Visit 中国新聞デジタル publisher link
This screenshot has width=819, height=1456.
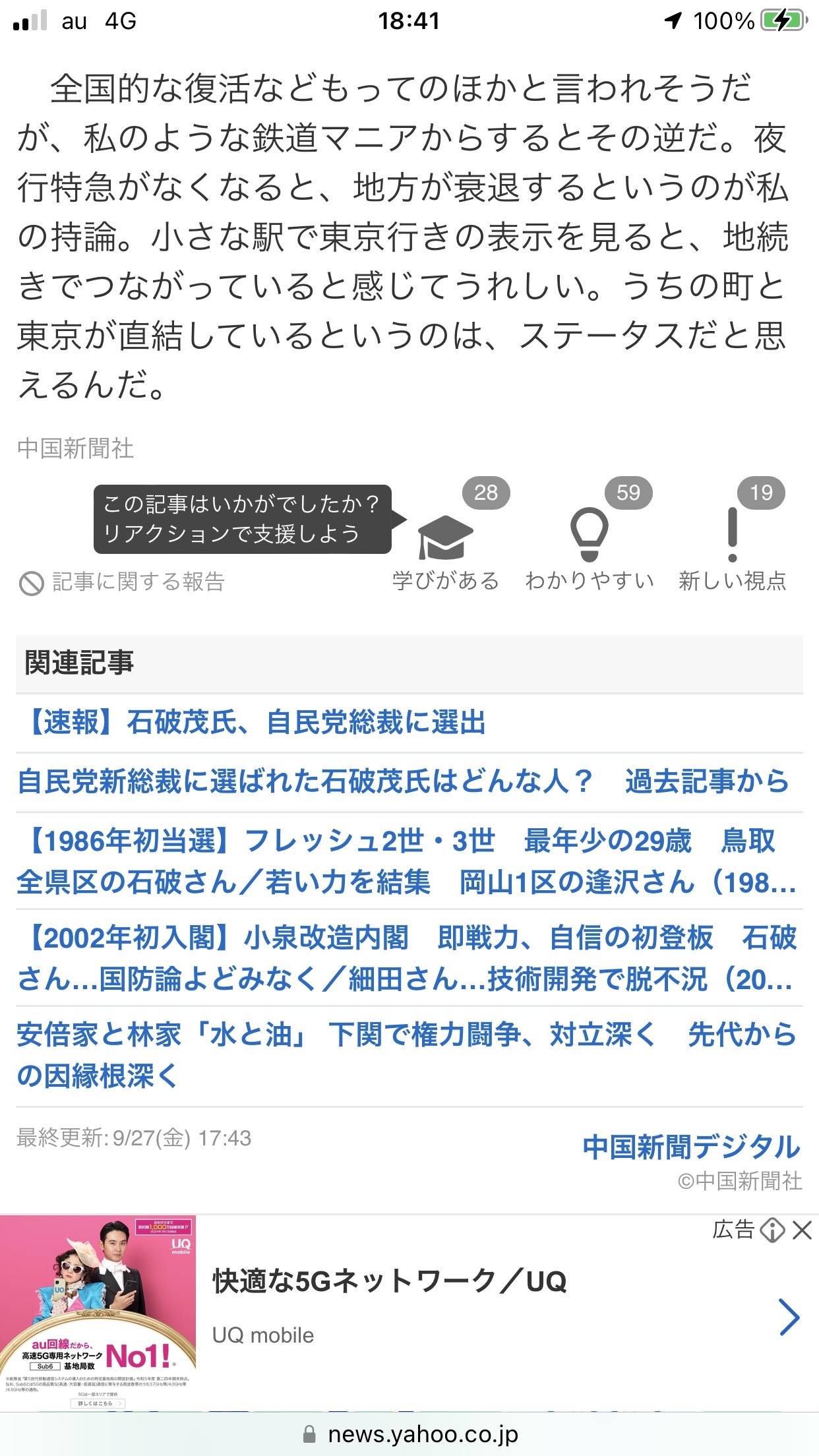coord(691,1147)
